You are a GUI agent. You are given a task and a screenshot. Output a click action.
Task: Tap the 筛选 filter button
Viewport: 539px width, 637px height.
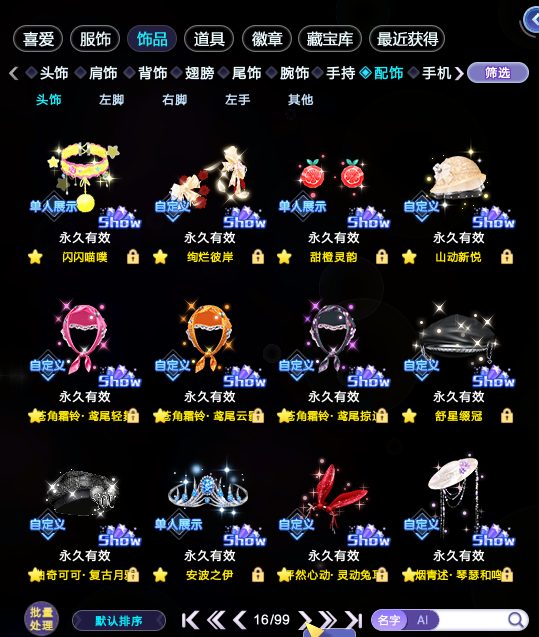click(x=498, y=73)
